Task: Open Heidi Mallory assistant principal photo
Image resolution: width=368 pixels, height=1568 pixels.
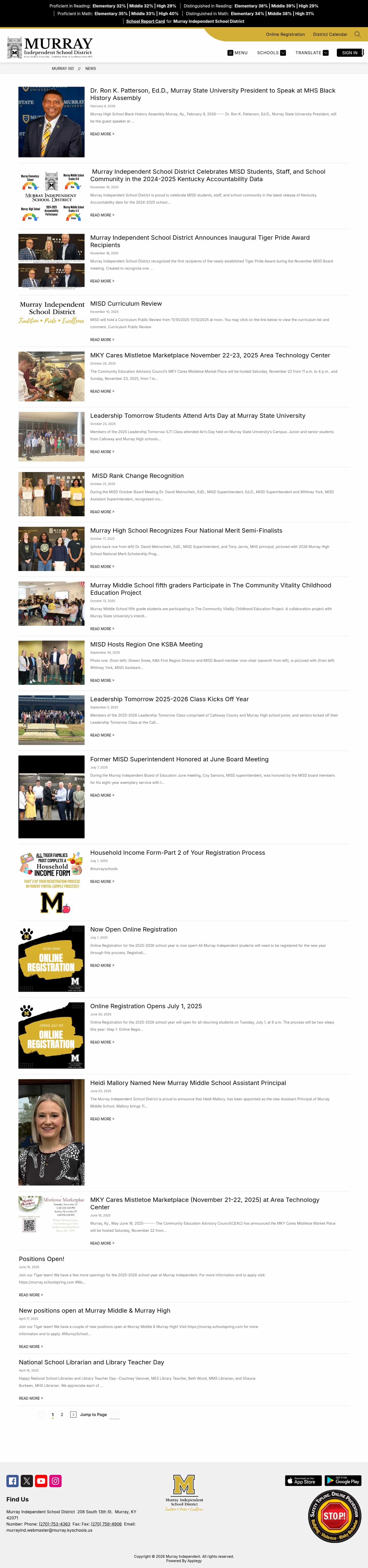Action: (x=51, y=1132)
